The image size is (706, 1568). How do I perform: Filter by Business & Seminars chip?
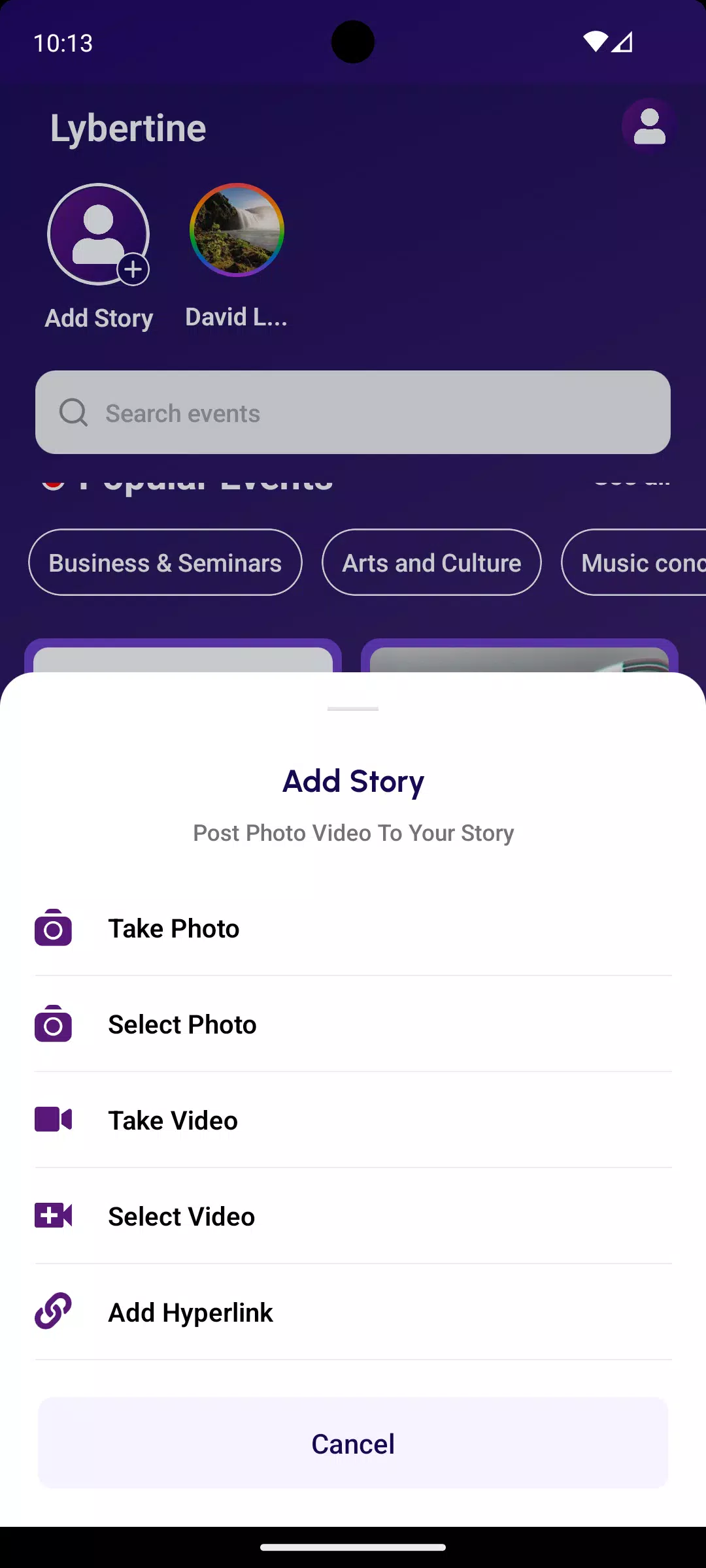click(165, 563)
